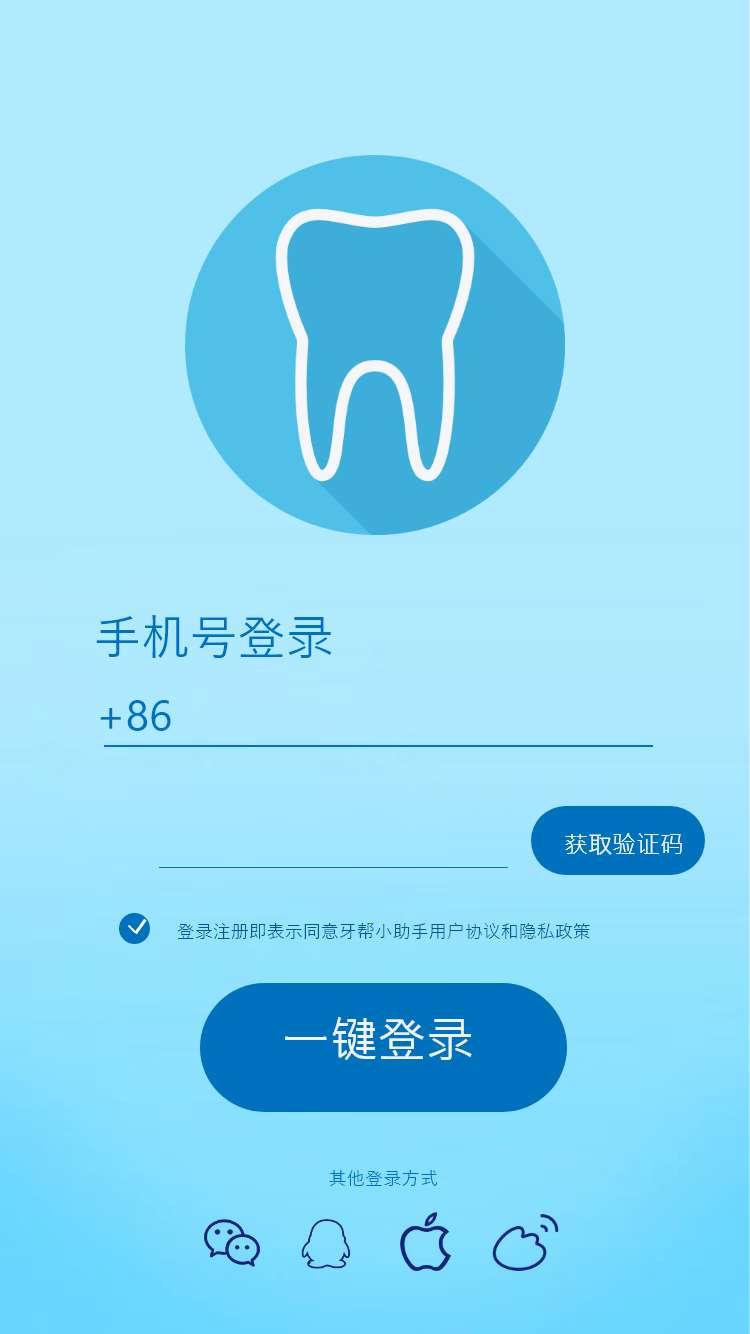Tap the 一键登录 button
This screenshot has width=750, height=1334.
[383, 1047]
